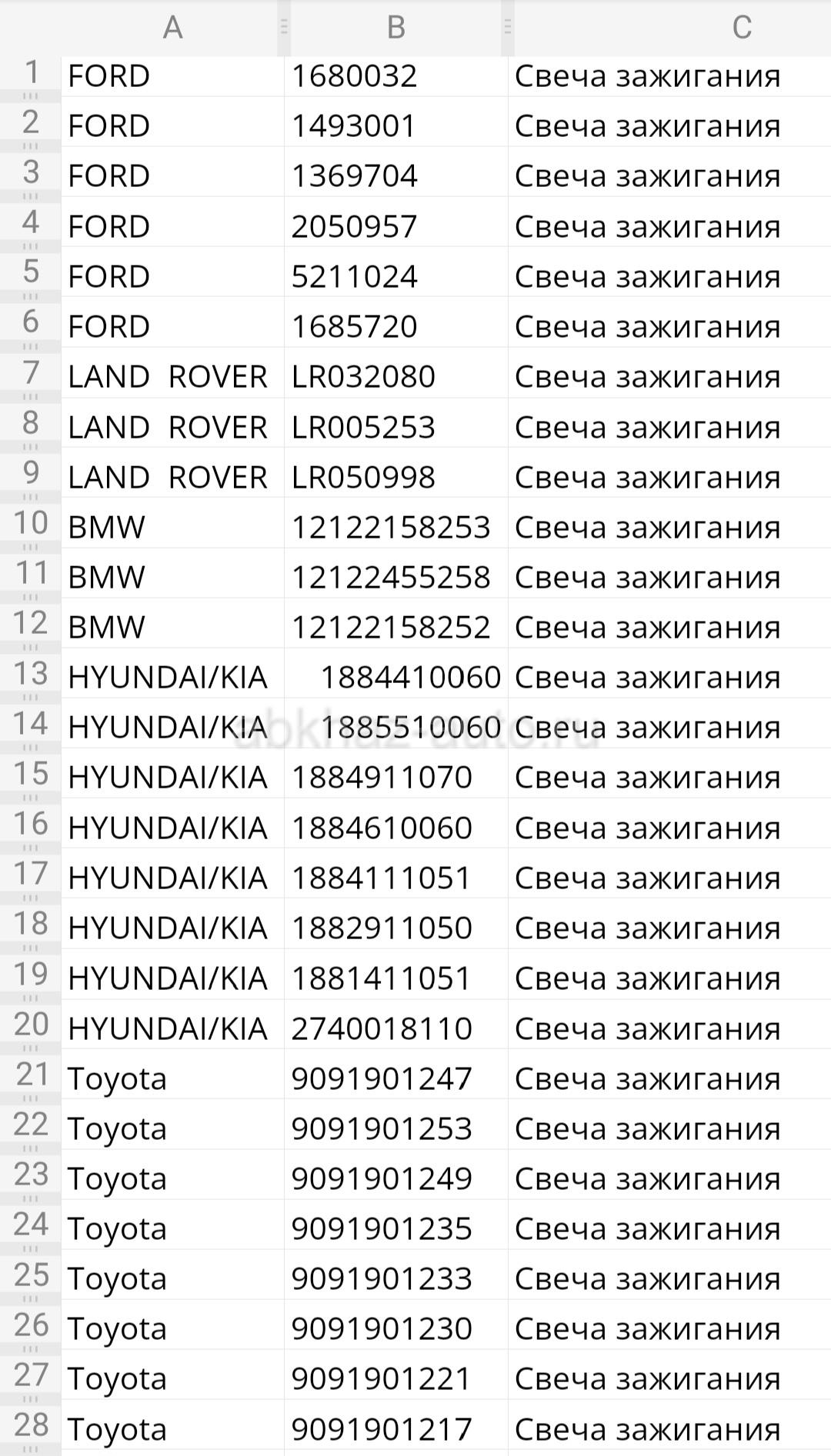Select row 1 header

click(31, 74)
